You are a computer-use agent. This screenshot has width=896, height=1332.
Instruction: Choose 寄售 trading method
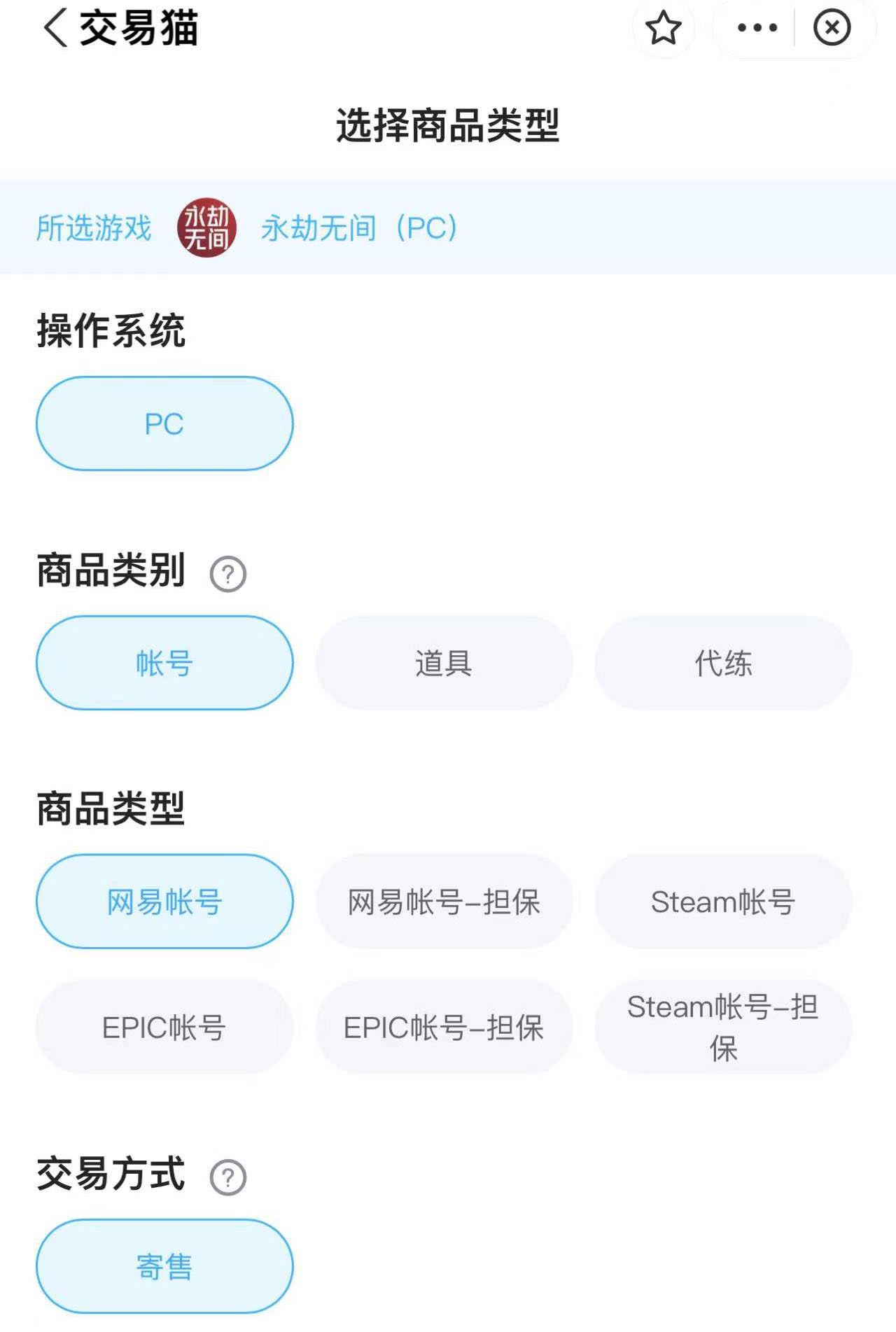tap(164, 1266)
